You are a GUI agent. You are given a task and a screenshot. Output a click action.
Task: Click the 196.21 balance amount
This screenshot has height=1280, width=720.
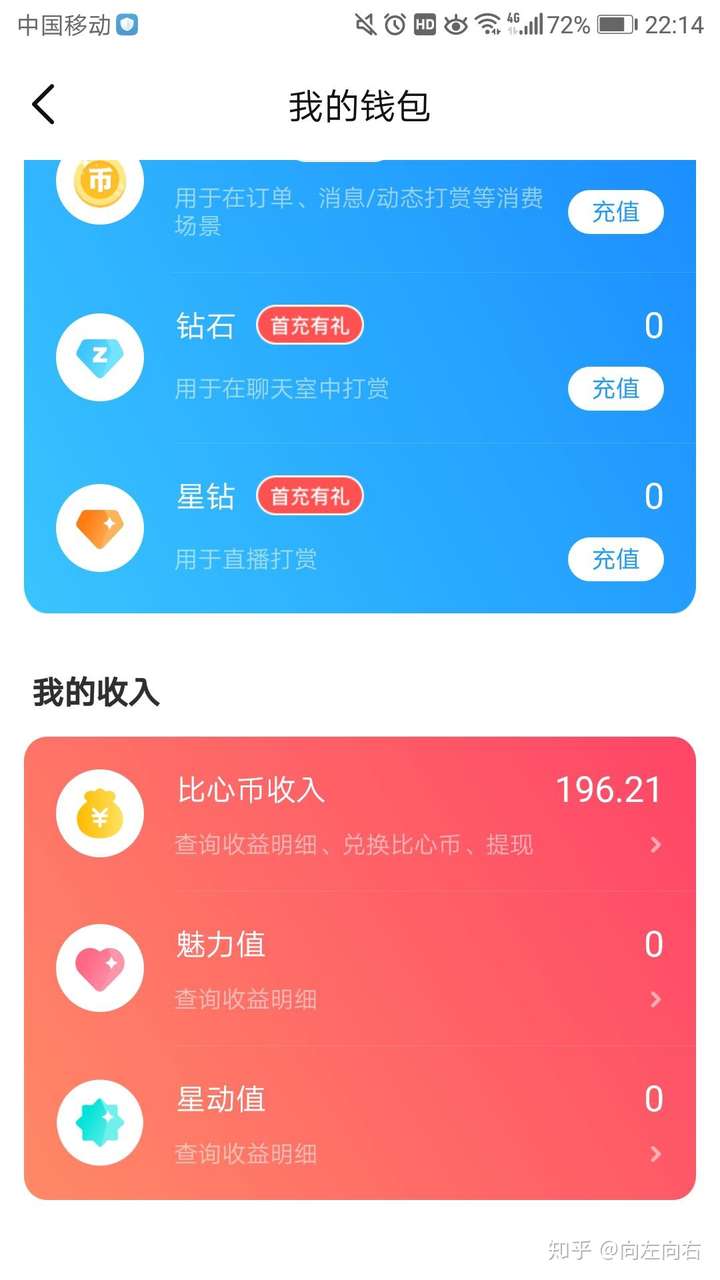607,789
